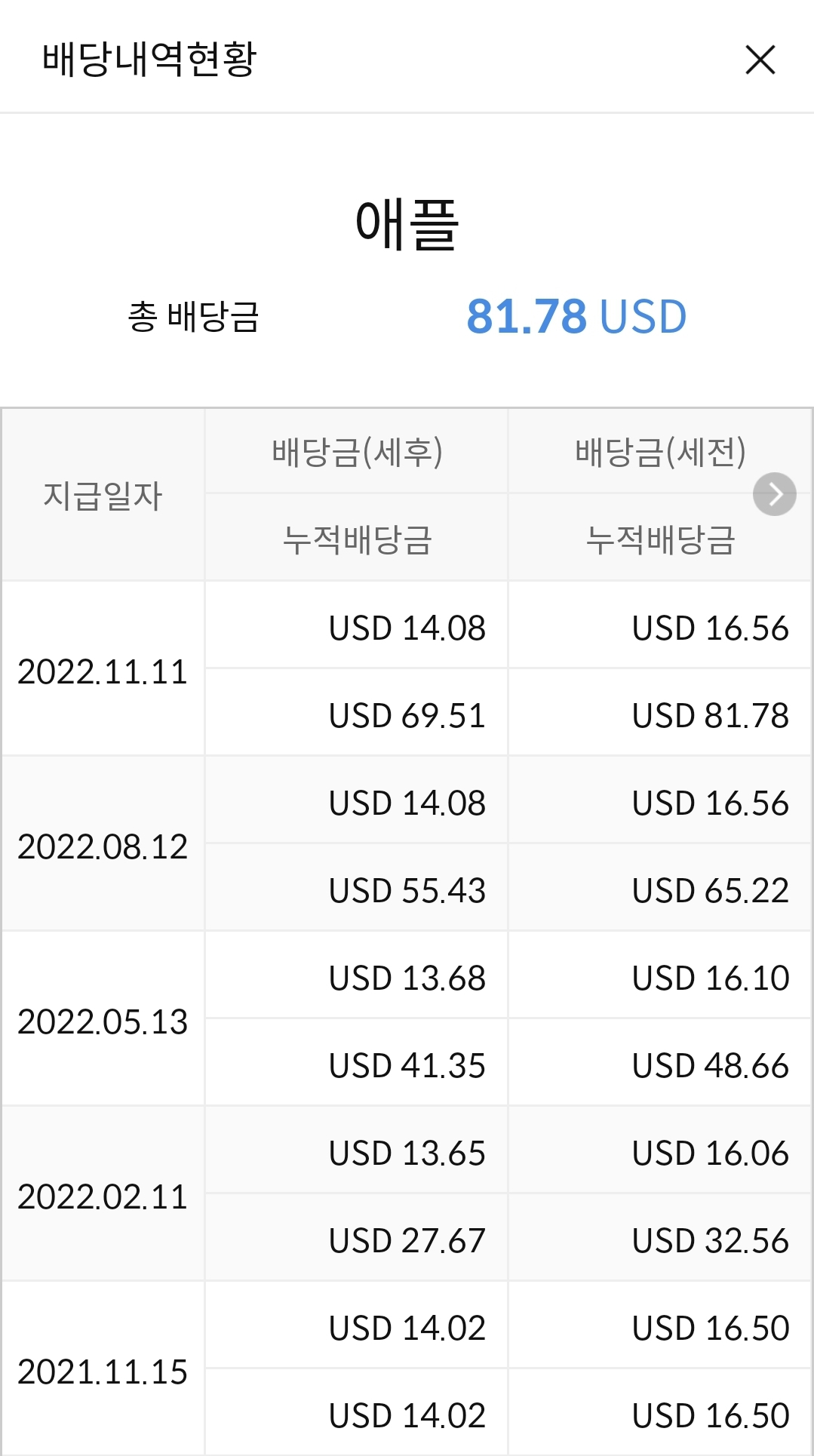
Task: Close the 배당내역현황 dialog
Action: pyautogui.click(x=760, y=60)
